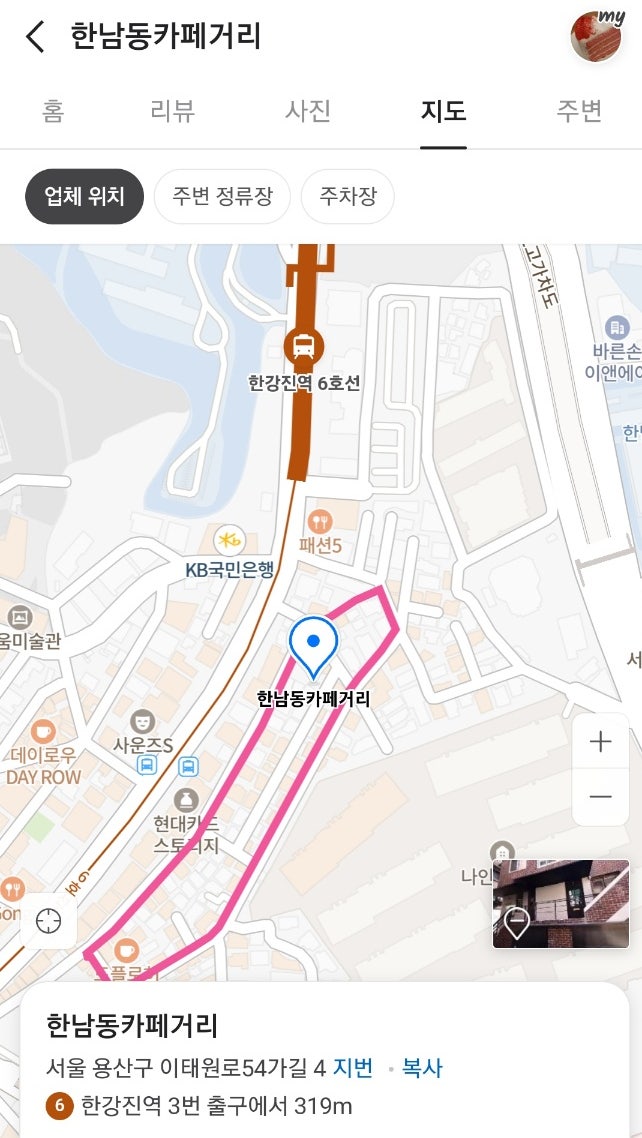Select the 업체 위치 chip
The height and width of the screenshot is (1138, 642).
(x=85, y=196)
